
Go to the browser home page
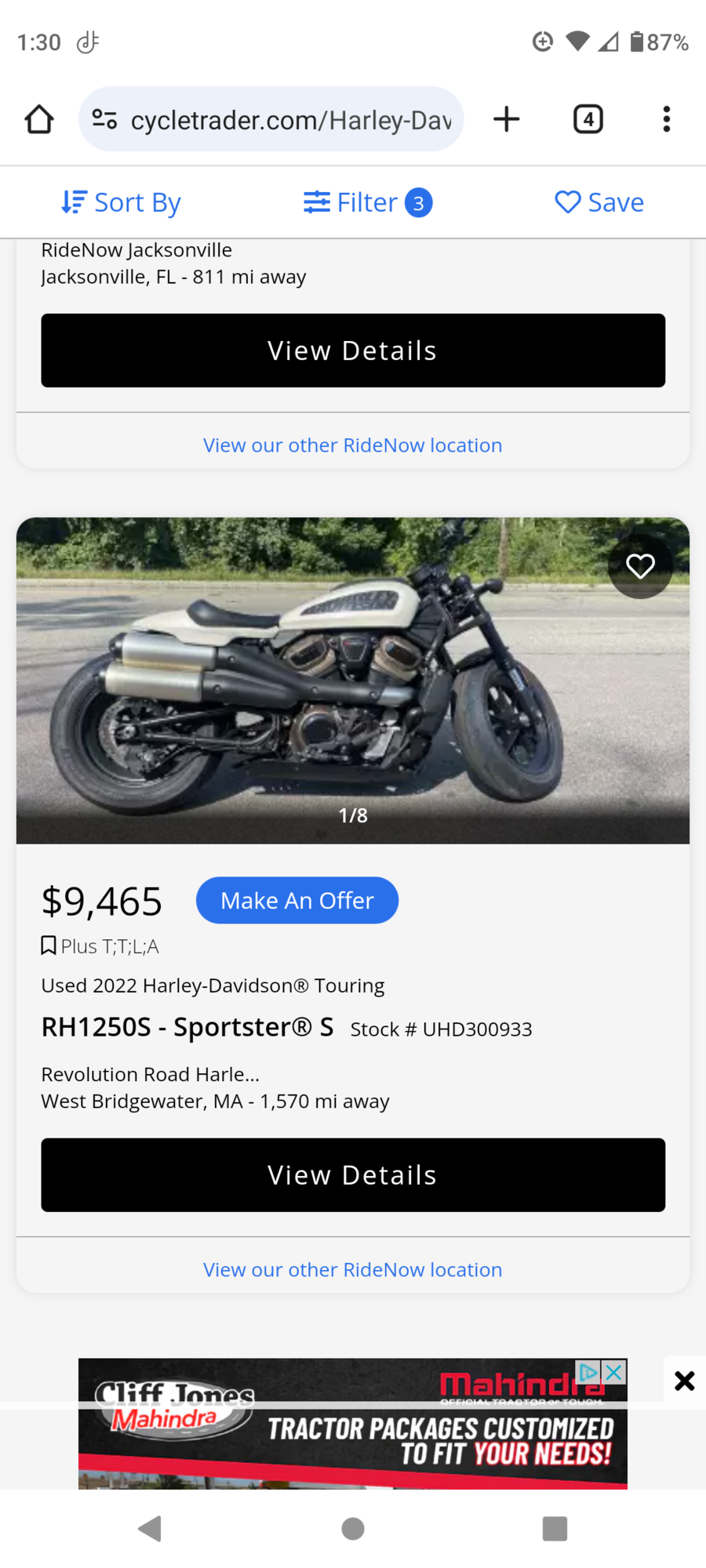pyautogui.click(x=39, y=120)
